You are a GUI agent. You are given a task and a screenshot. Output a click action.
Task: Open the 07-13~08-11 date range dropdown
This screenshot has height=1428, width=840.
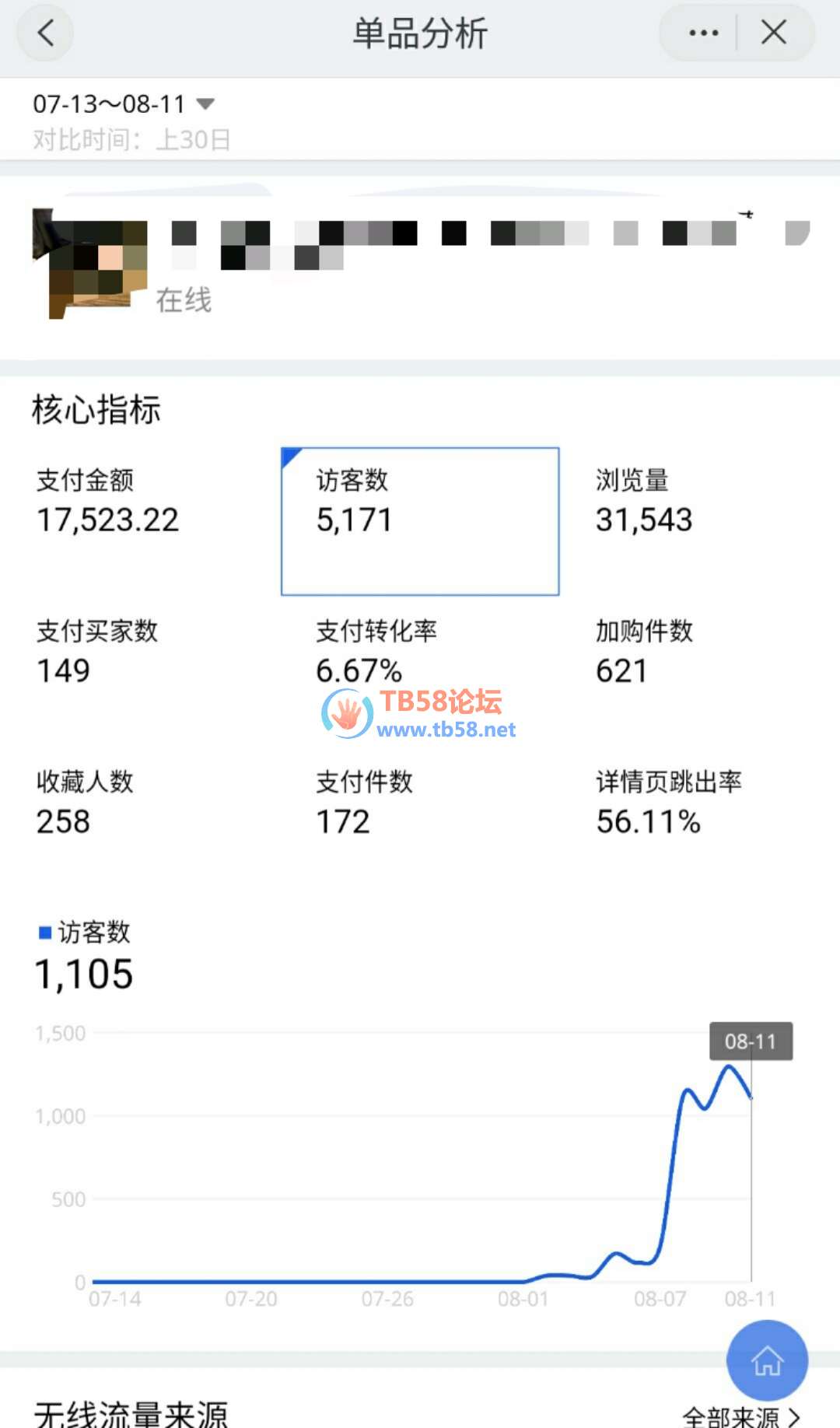[x=123, y=103]
